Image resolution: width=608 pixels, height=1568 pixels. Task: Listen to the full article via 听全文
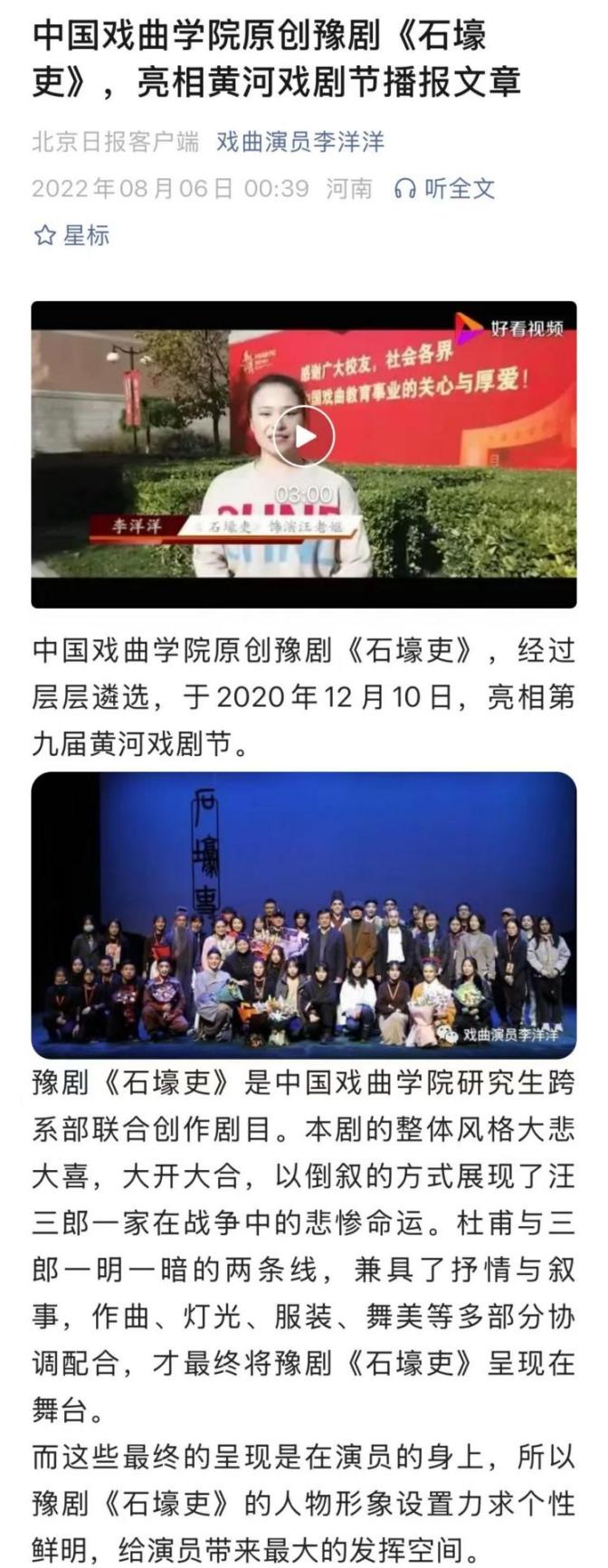click(445, 188)
